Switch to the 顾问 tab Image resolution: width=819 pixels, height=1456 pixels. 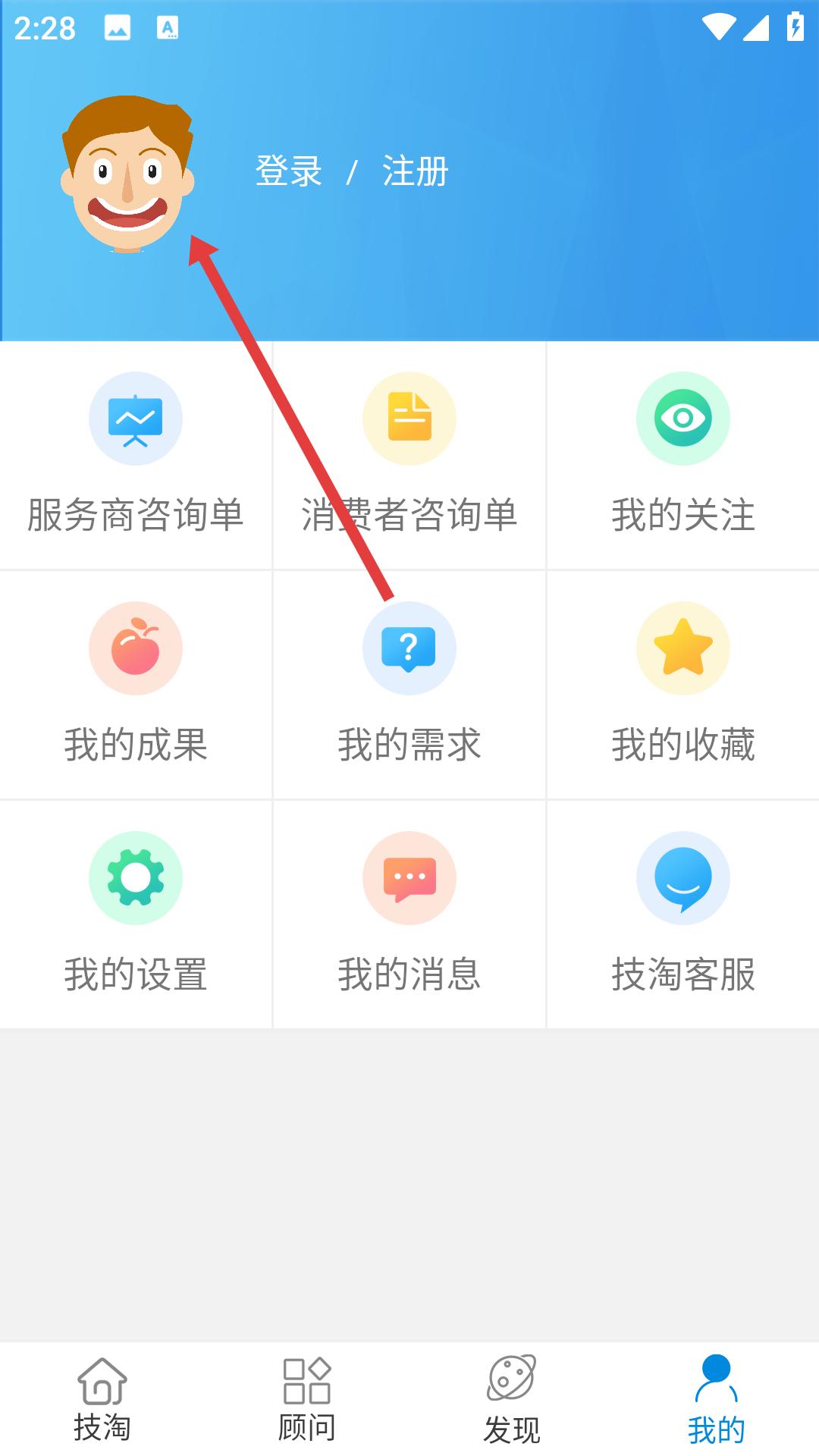click(x=307, y=1400)
